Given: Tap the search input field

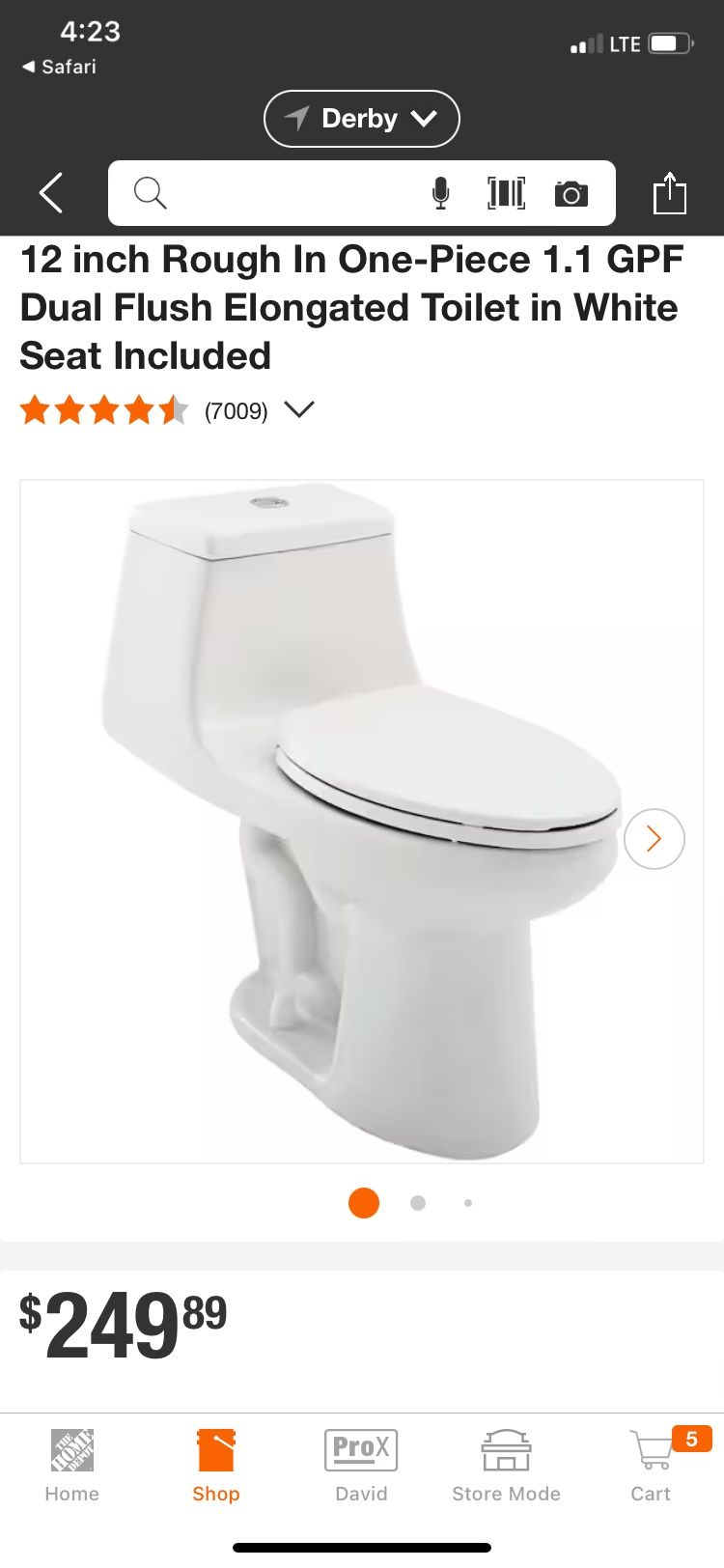Looking at the screenshot, I should point(290,193).
